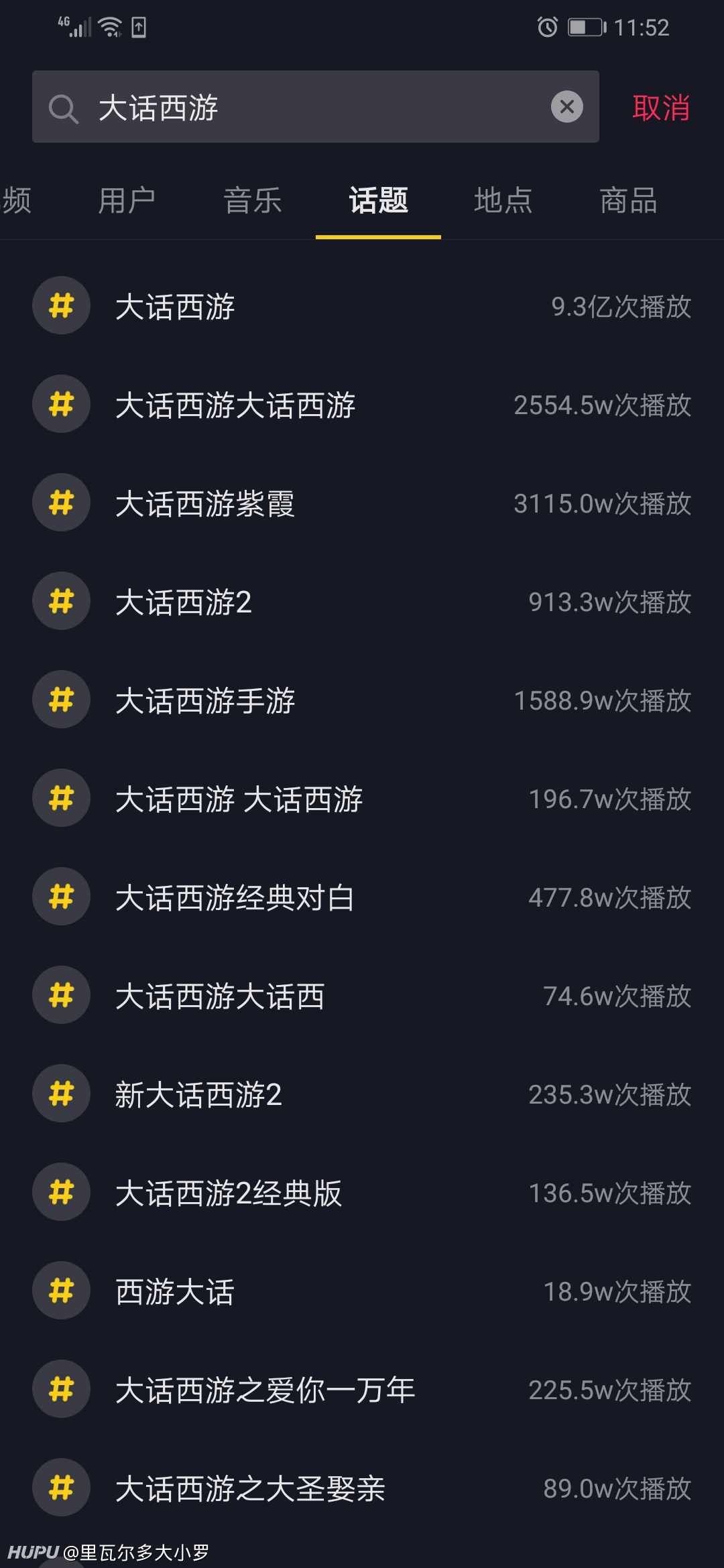The image size is (724, 1568).
Task: Open the 大话西游之爱你一万年 topic
Action: coord(362,1390)
